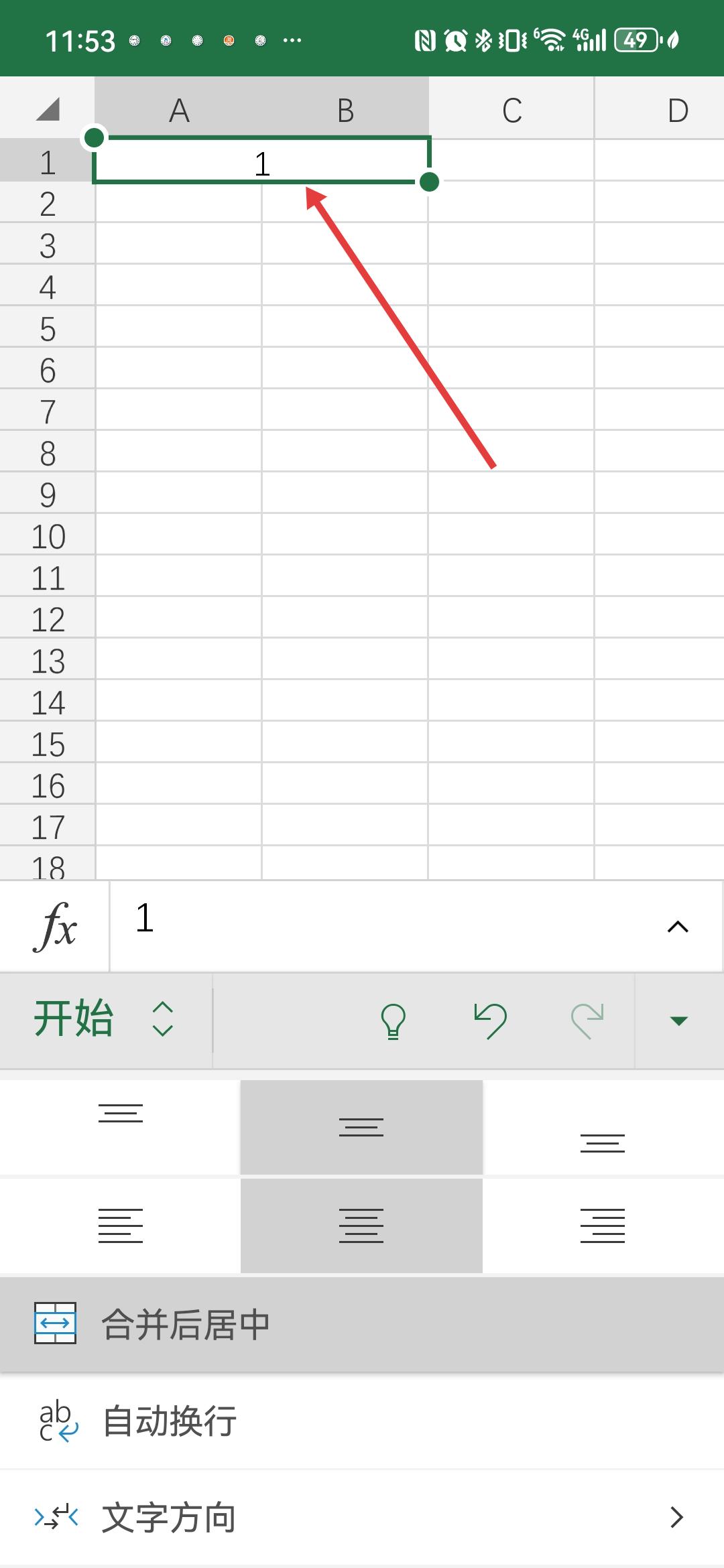This screenshot has height=1568, width=724.
Task: Select all cells with the corner triangle
Action: click(47, 109)
